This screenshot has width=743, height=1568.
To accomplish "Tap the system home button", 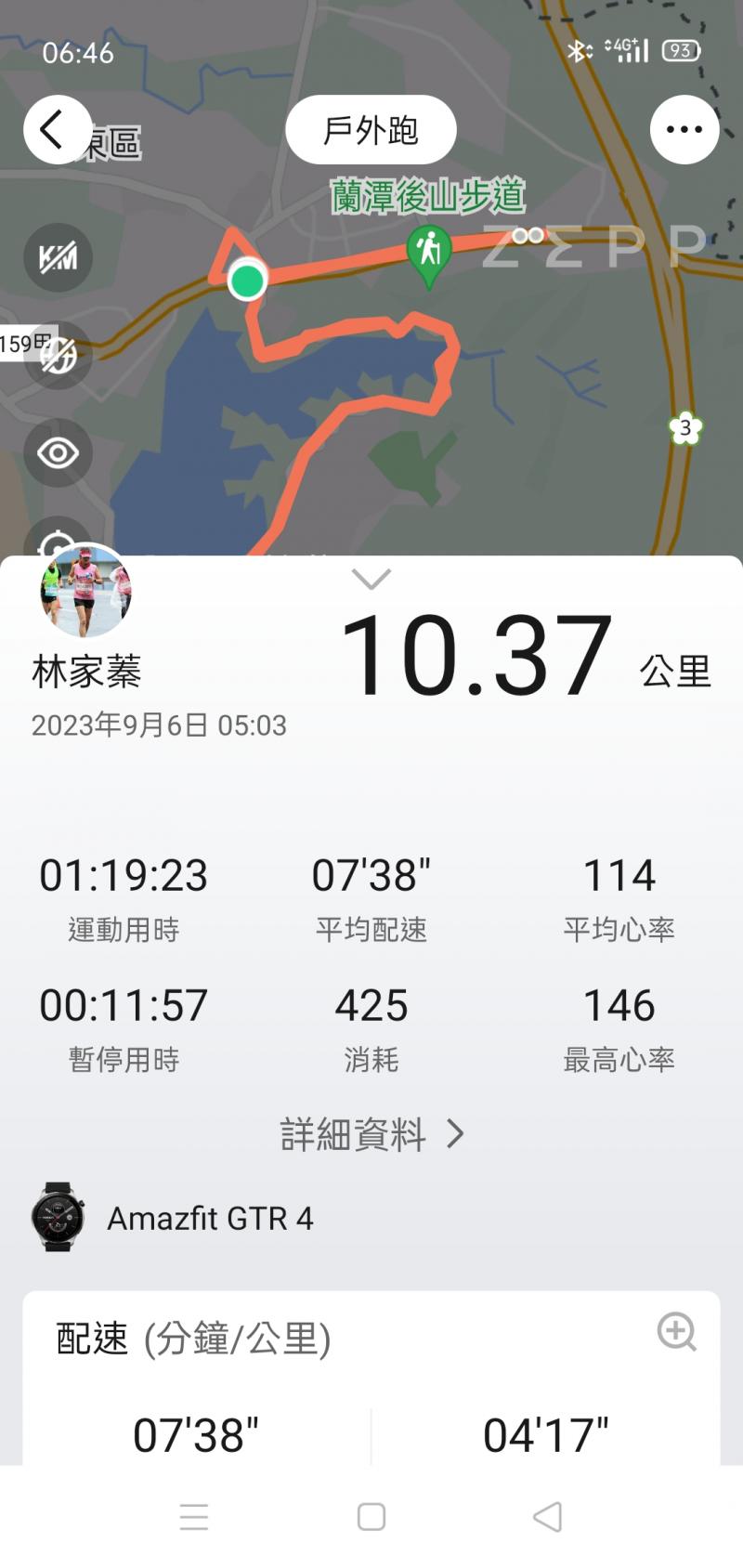I will 371,1517.
